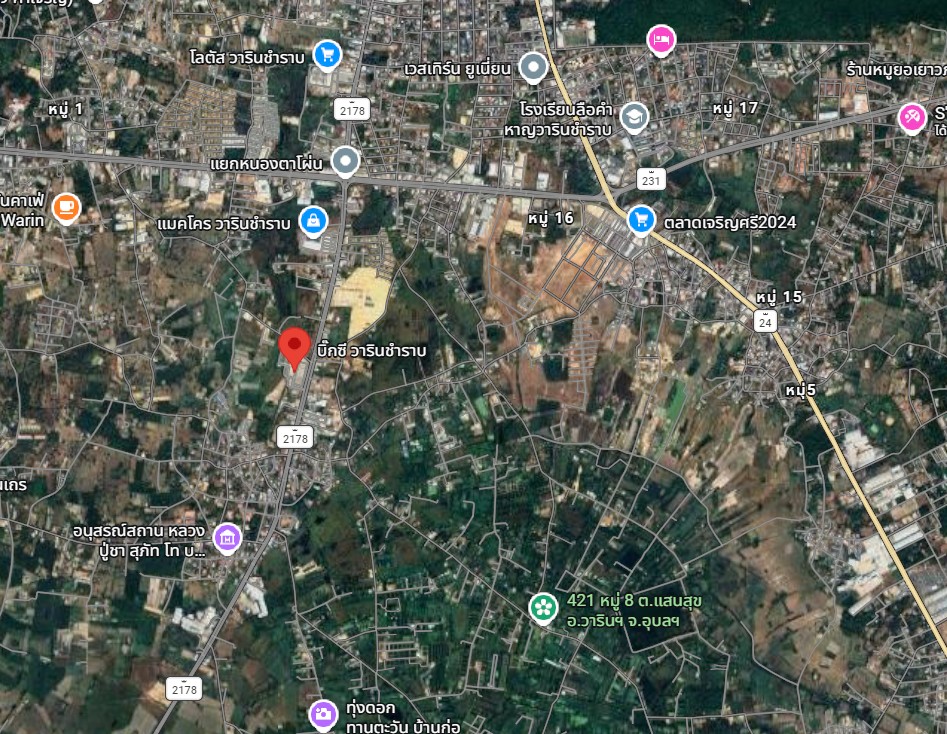Open the orange cafe marker near Warin
The image size is (947, 734).
(66, 208)
